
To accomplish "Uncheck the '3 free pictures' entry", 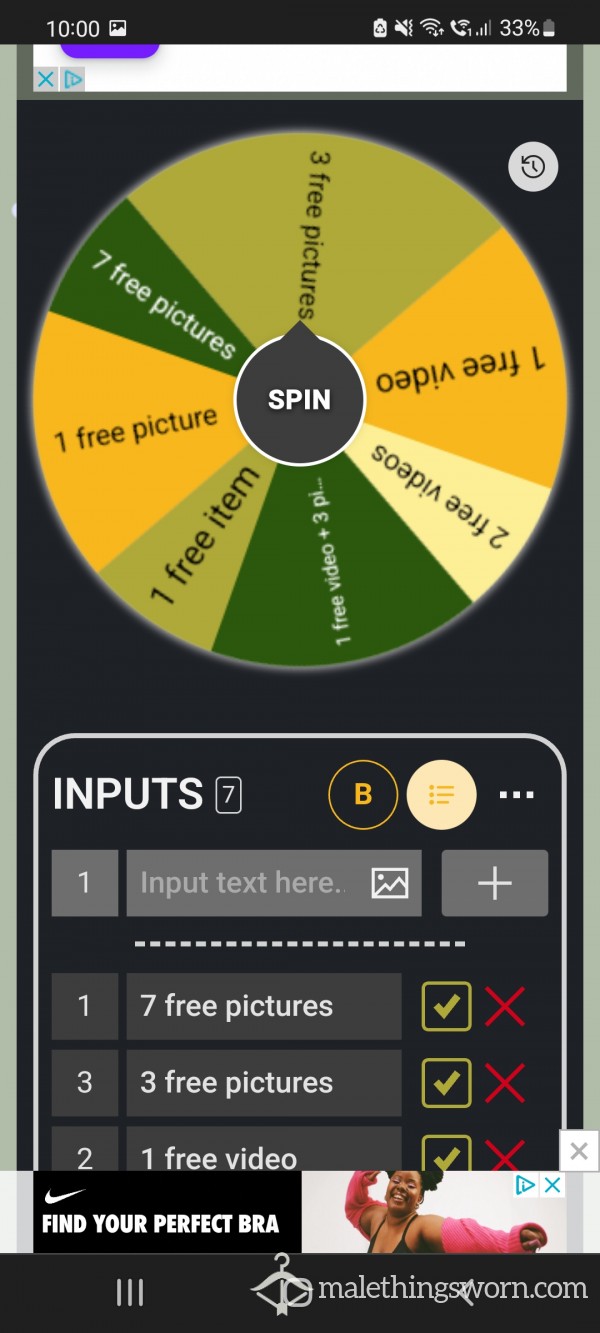I will coord(446,1083).
